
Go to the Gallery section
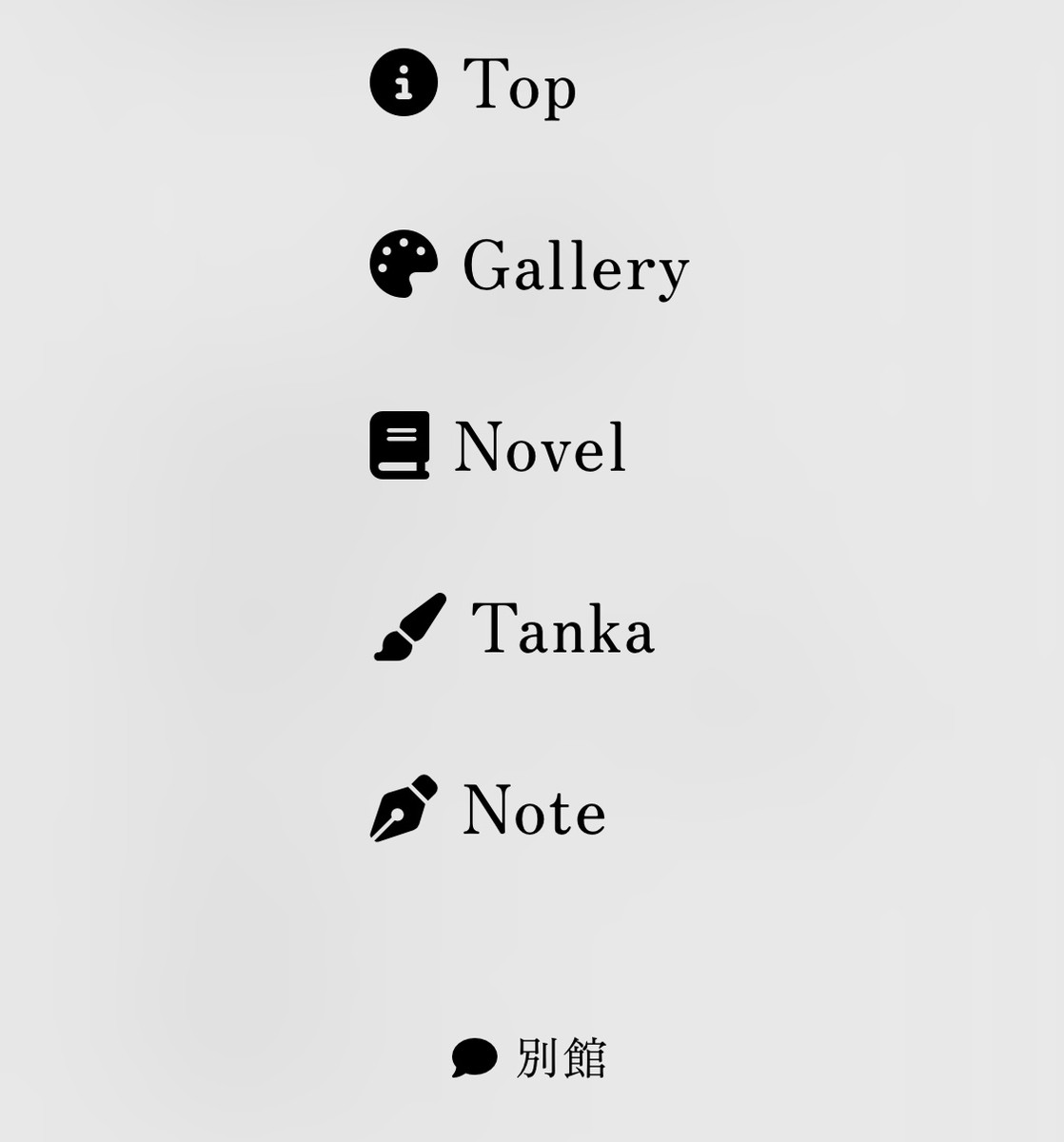pos(575,266)
